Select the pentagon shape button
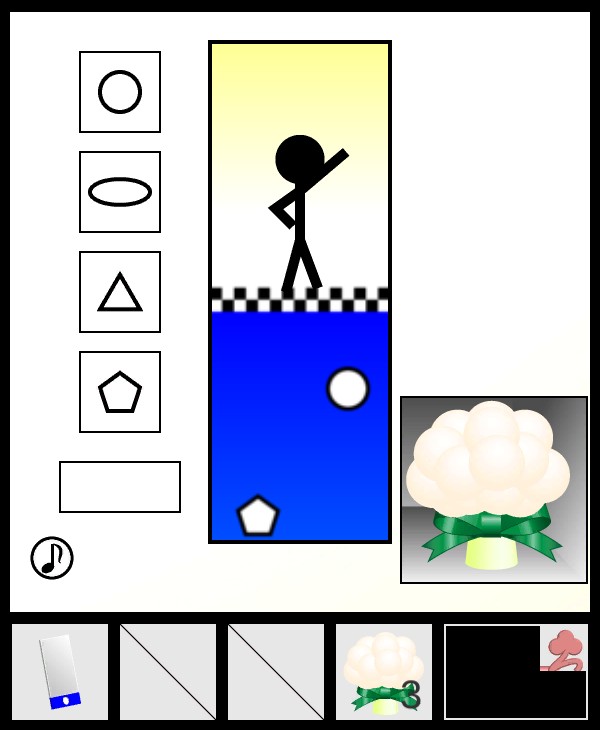The height and width of the screenshot is (730, 600). coord(120,392)
